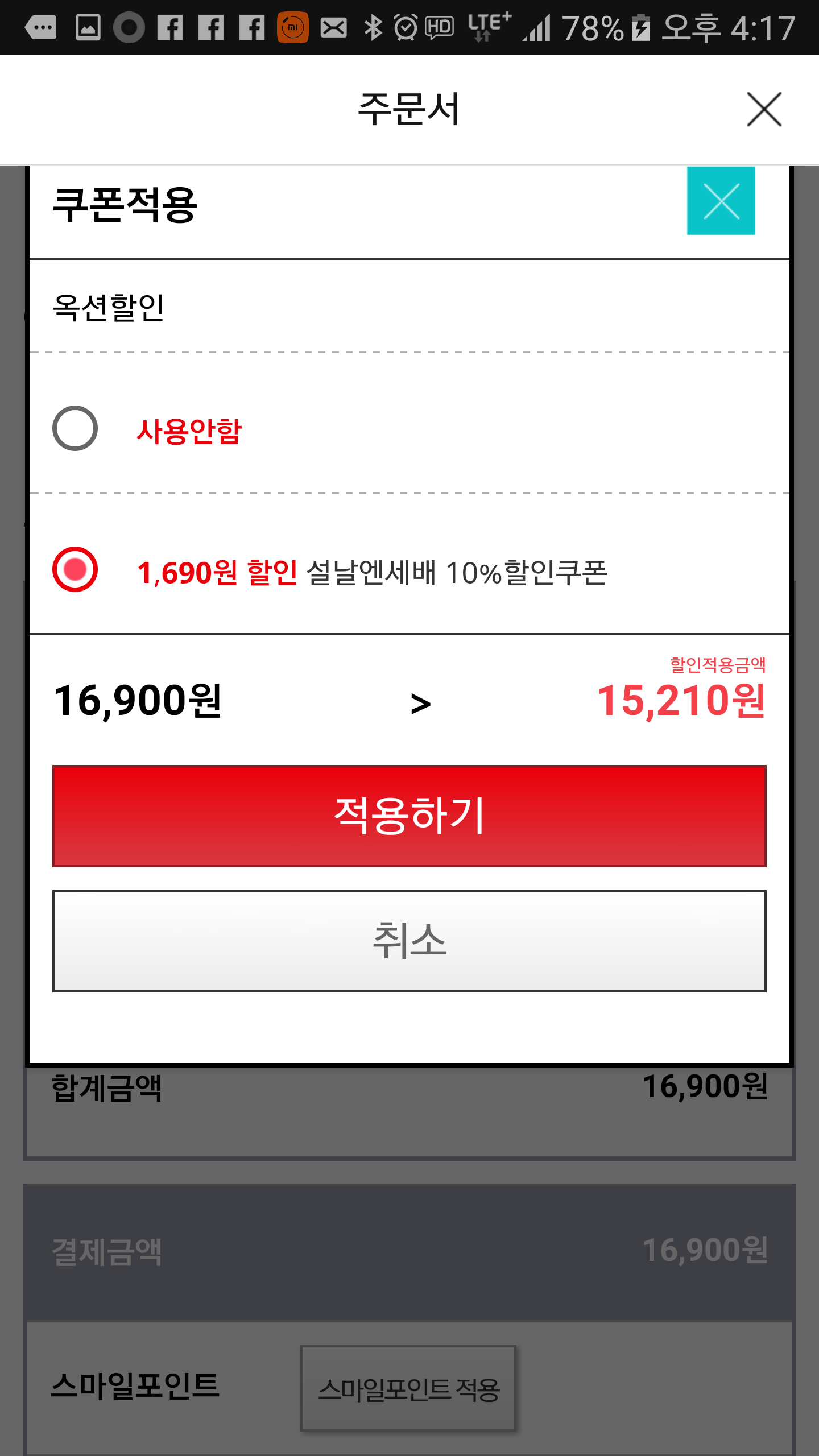The height and width of the screenshot is (1456, 819).
Task: Tap 적용하기 to apply the coupon
Action: click(409, 816)
